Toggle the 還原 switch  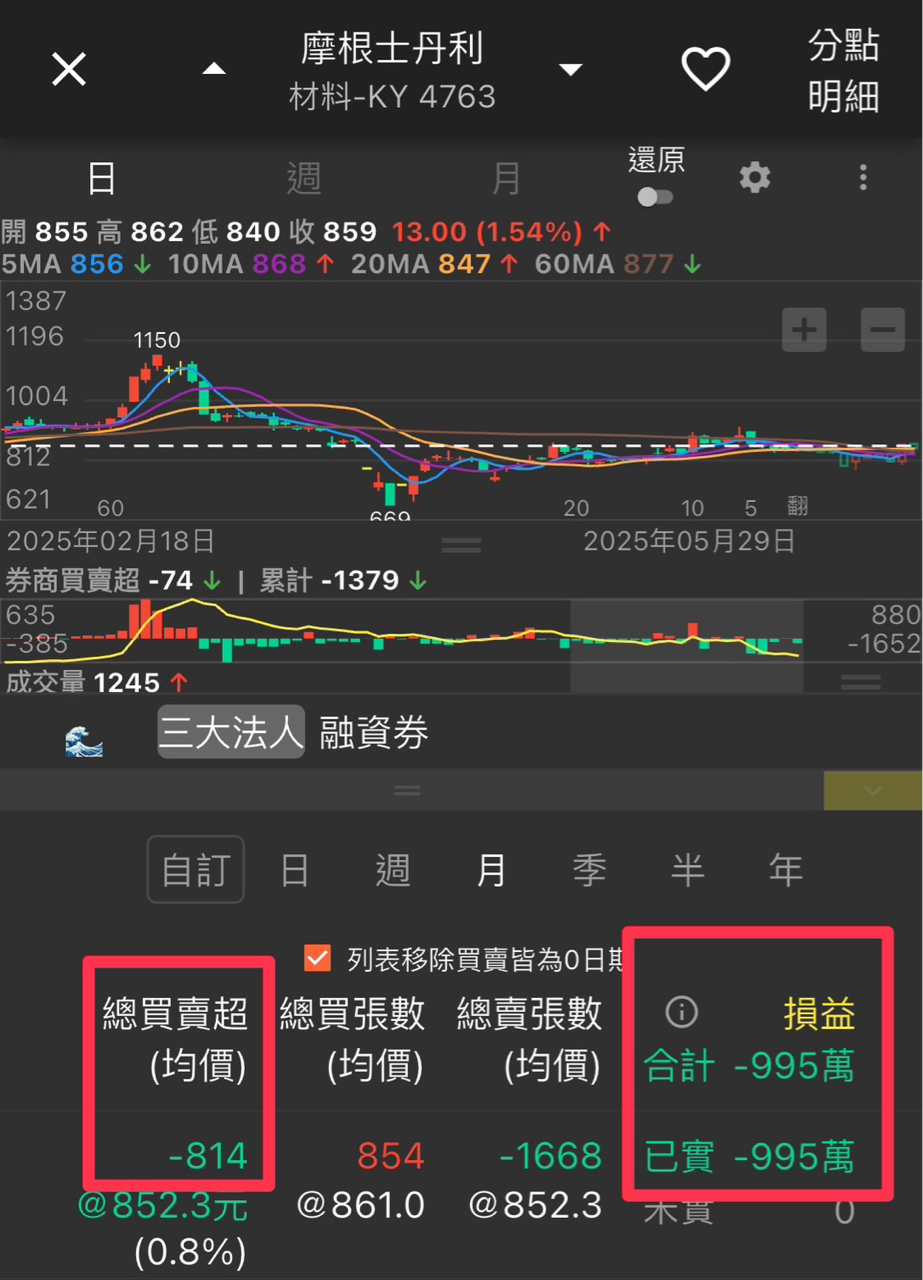pyautogui.click(x=656, y=196)
